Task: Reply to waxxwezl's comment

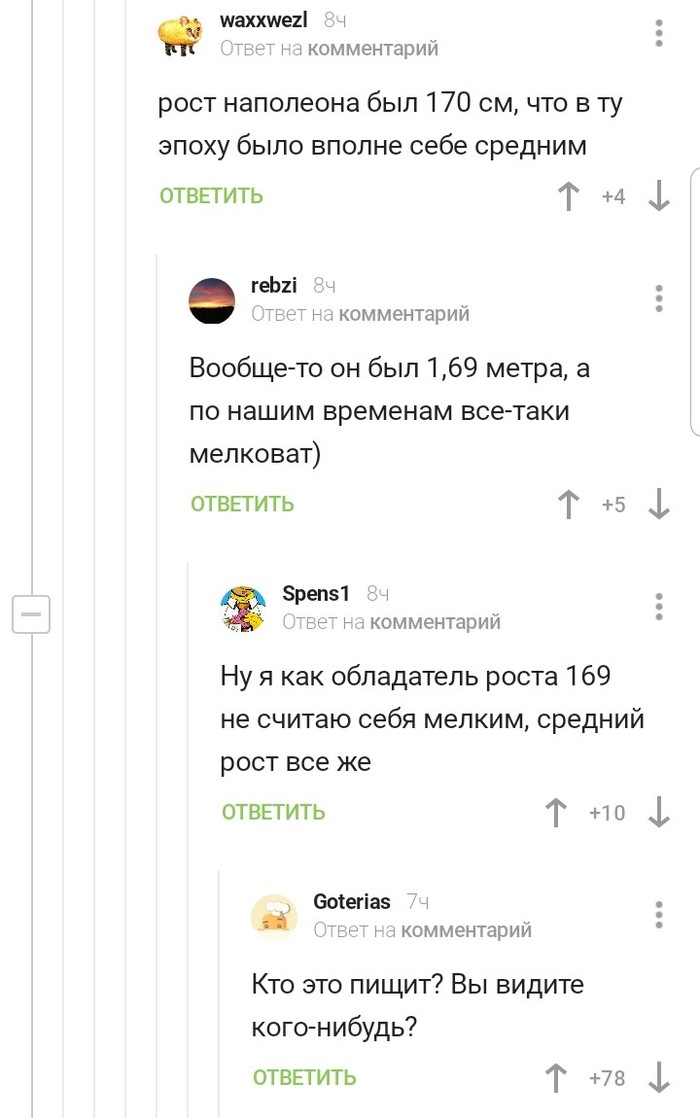Action: (211, 196)
